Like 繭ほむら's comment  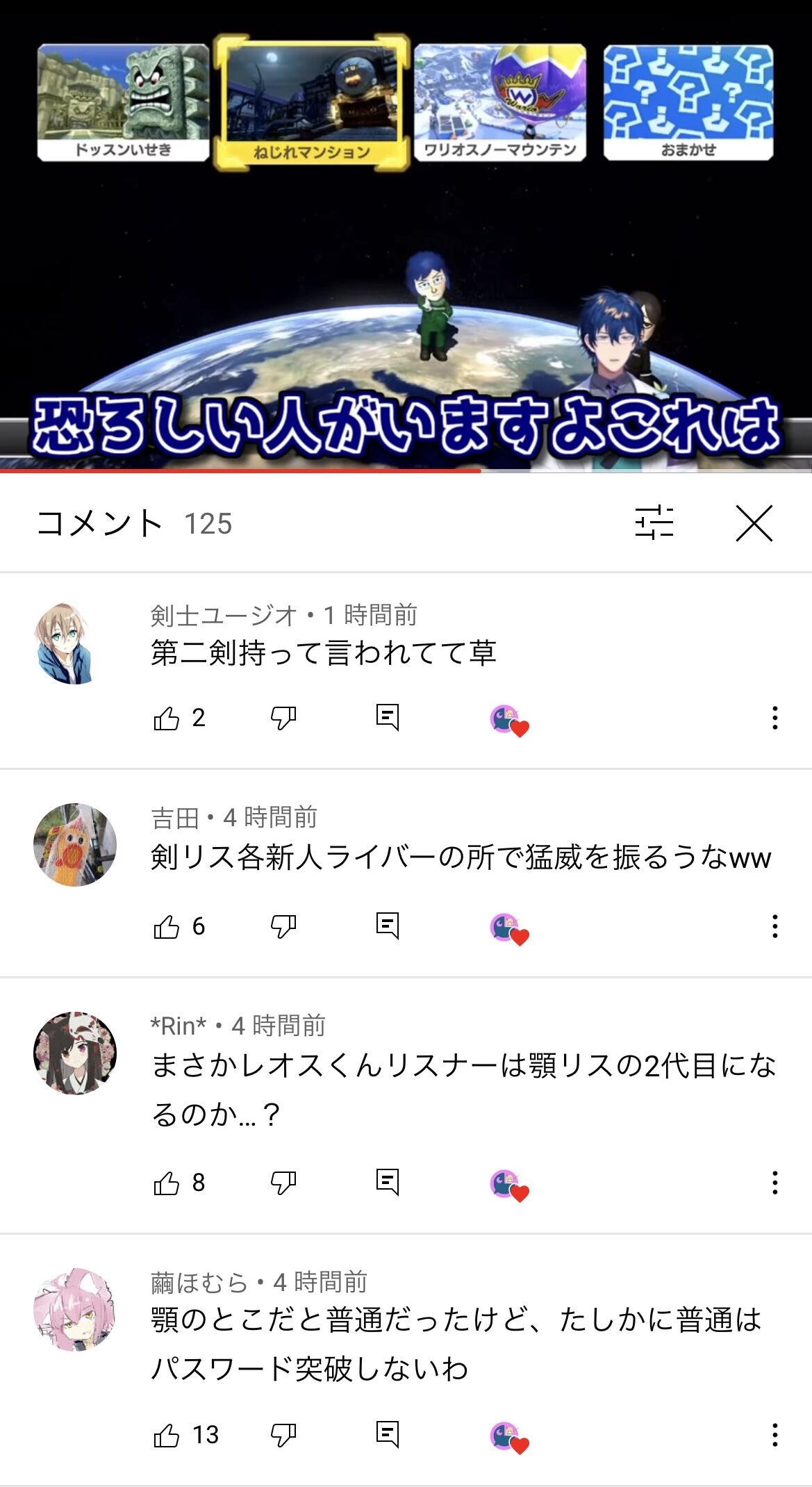coord(167,1435)
